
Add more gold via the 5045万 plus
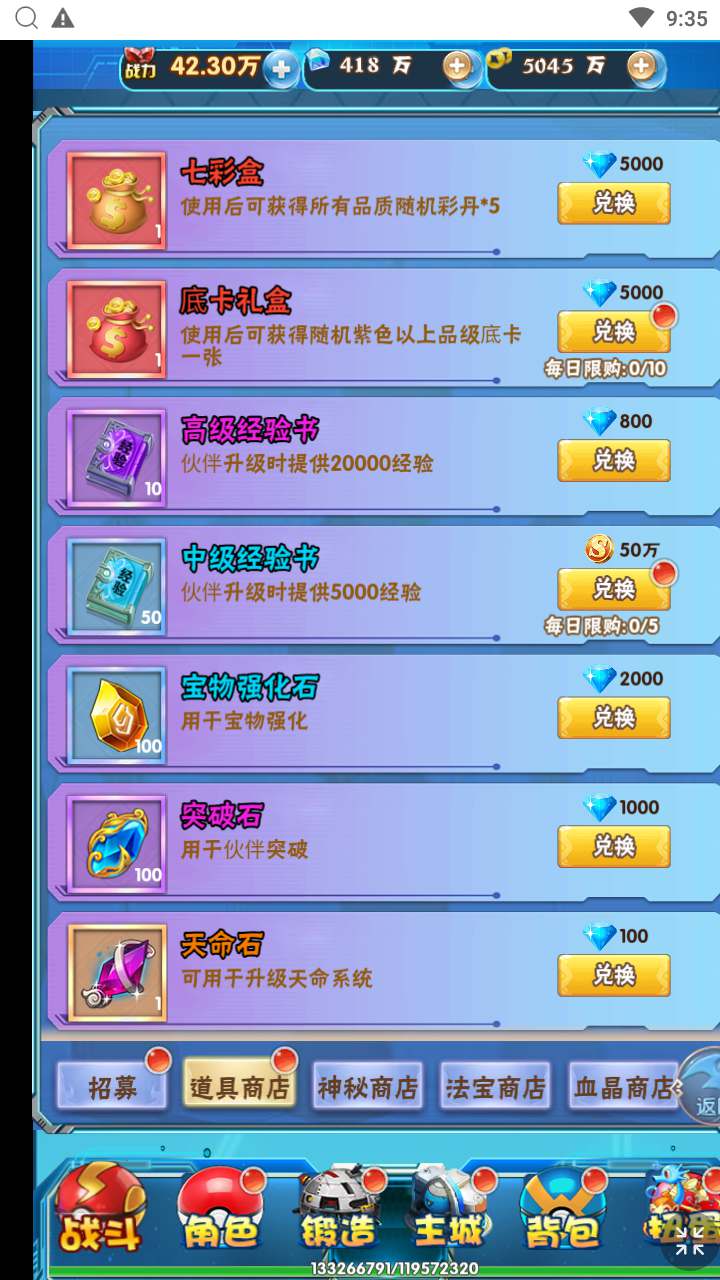[641, 67]
